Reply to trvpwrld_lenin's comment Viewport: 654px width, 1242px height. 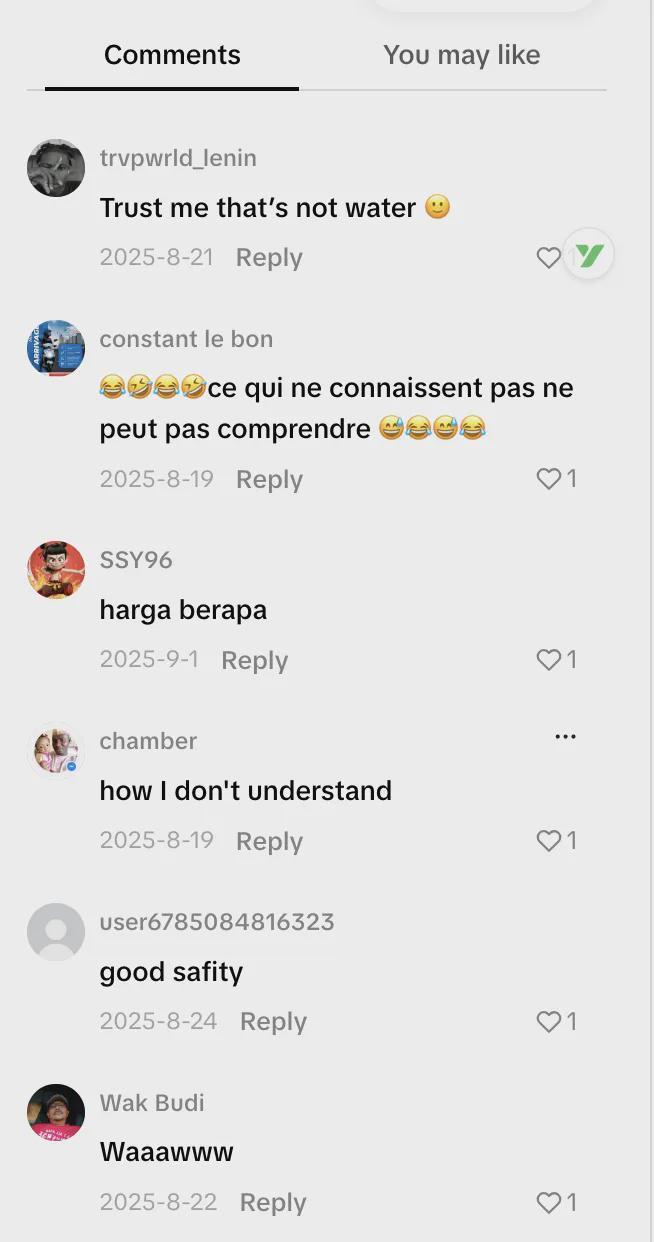pos(269,258)
